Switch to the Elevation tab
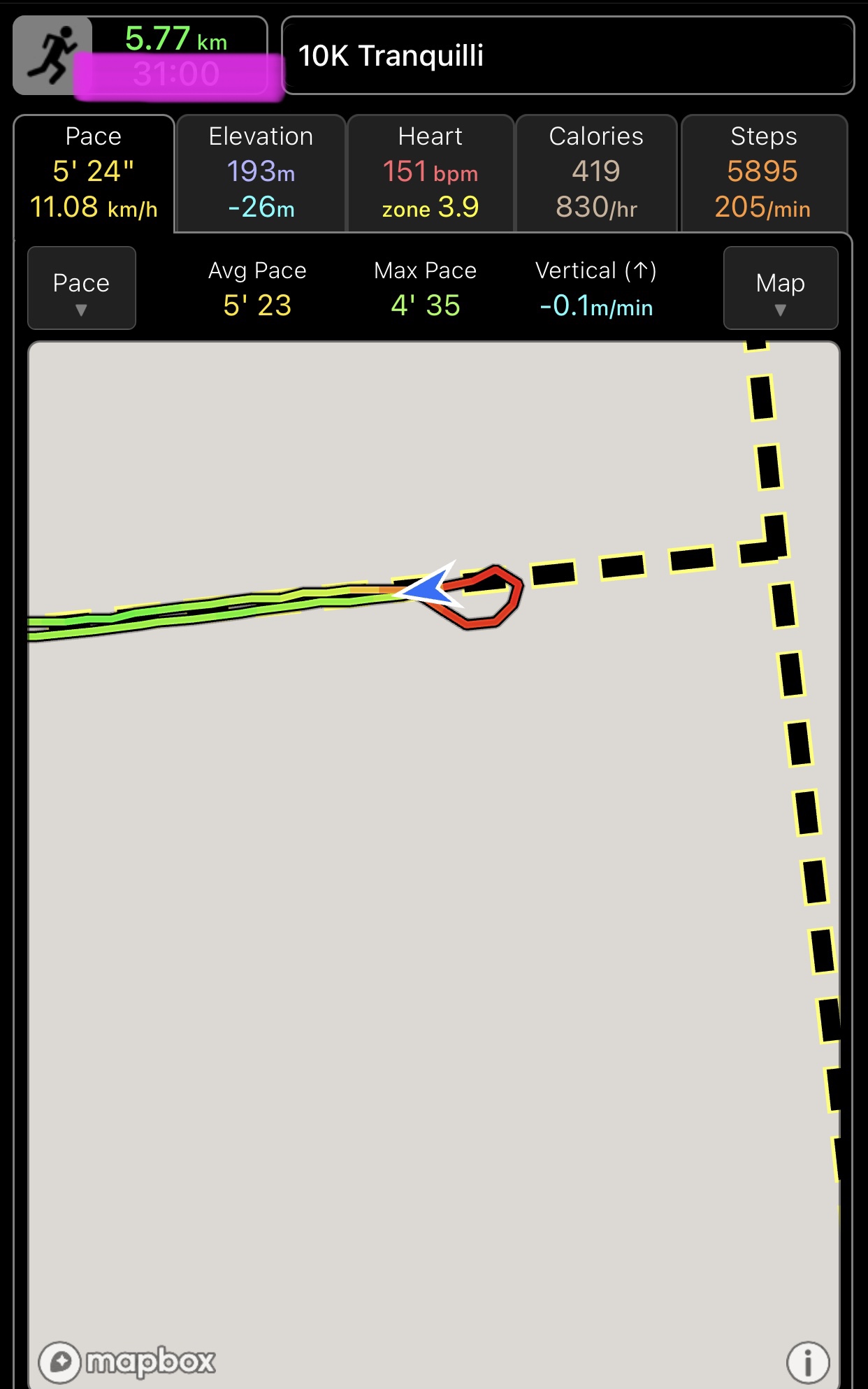868x1389 pixels. pos(261,173)
